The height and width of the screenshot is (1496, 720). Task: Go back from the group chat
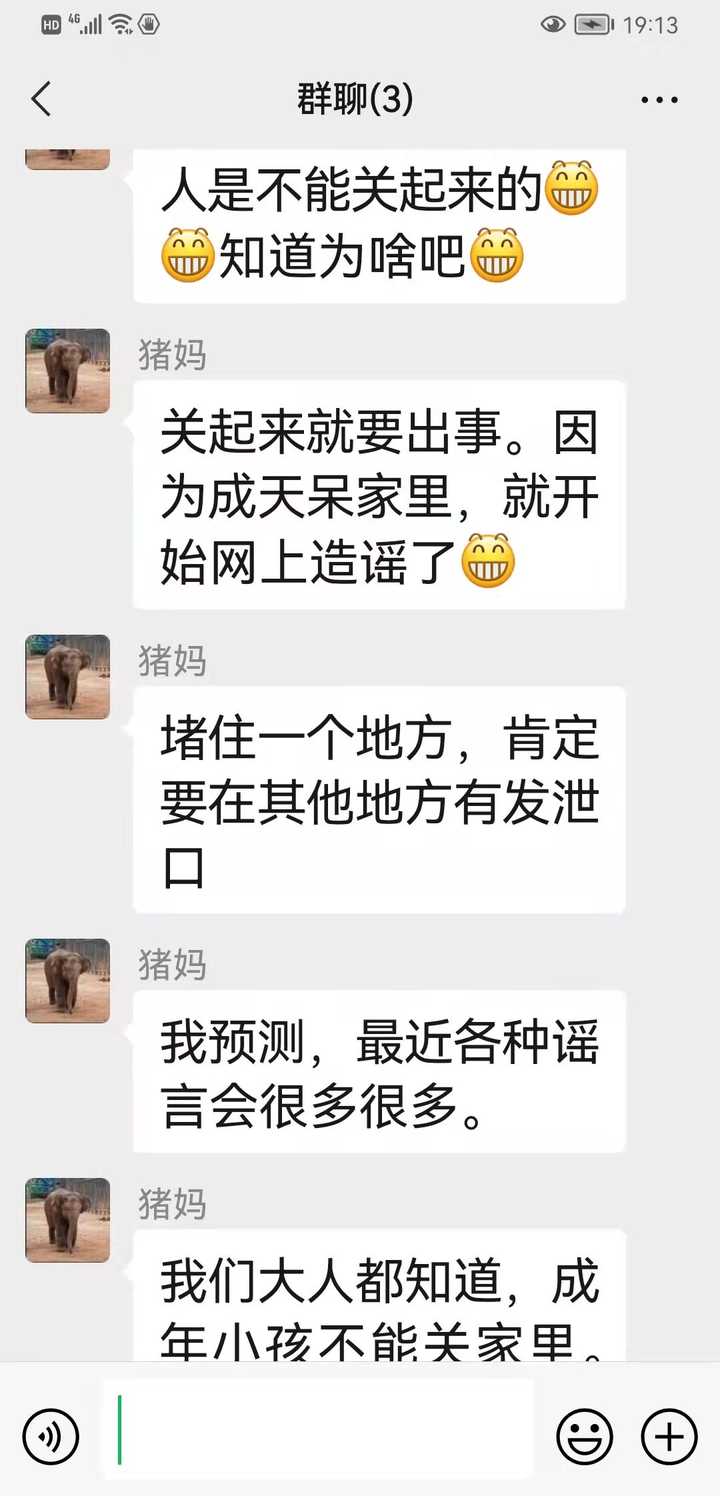[x=41, y=100]
